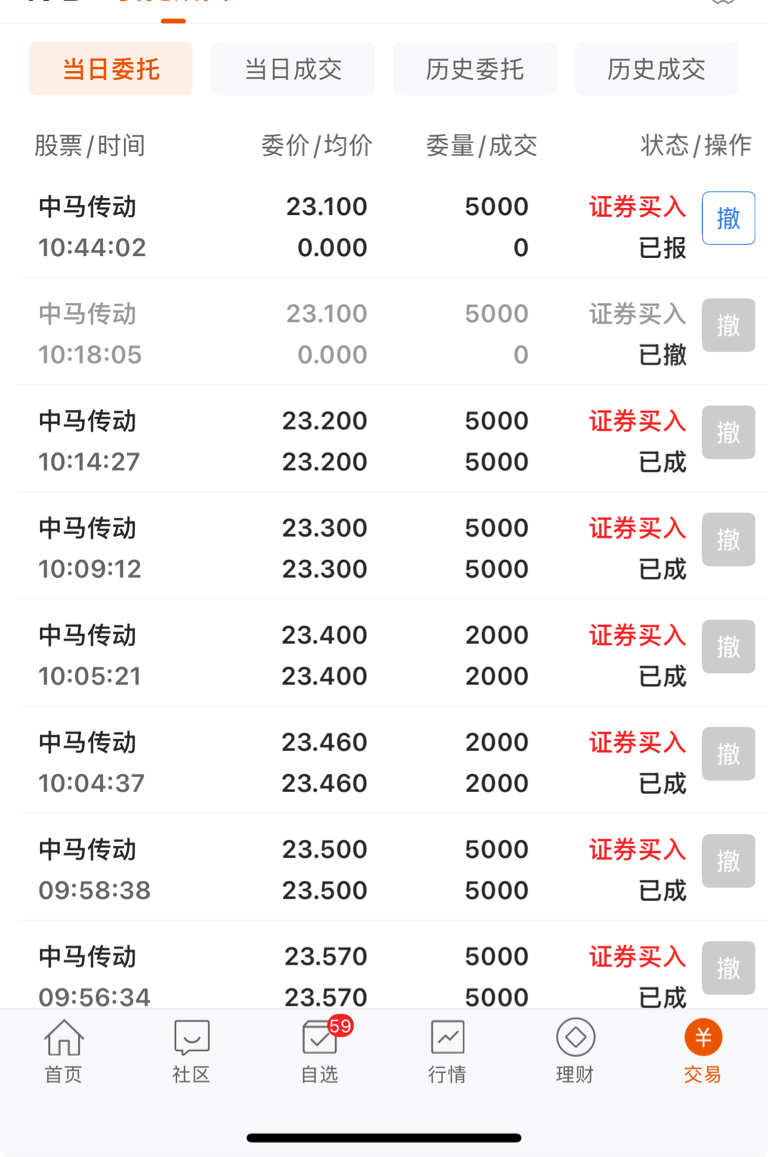Screen dimensions: 768x1157
Task: Open the 社区 community tab
Action: [x=191, y=1052]
